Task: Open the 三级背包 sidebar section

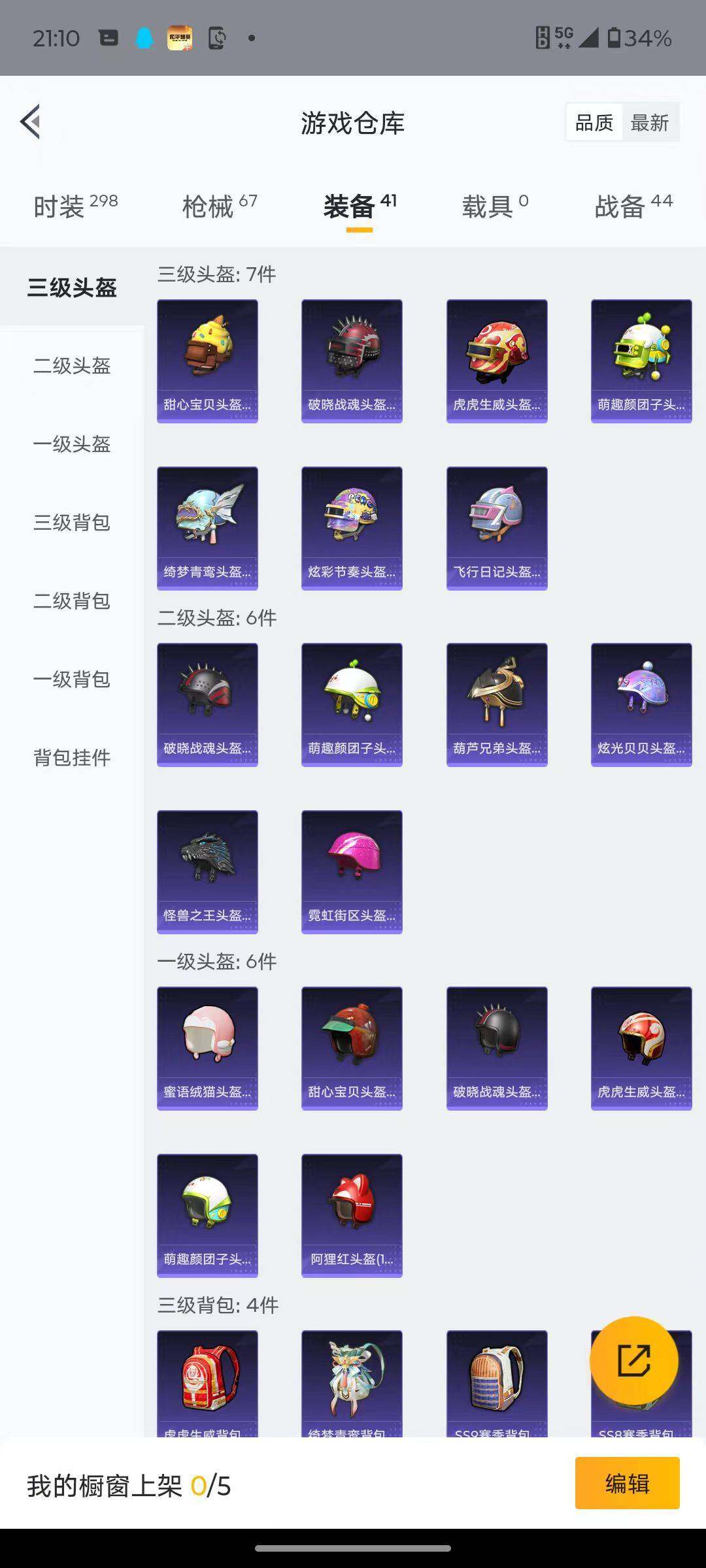Action: pos(72,523)
